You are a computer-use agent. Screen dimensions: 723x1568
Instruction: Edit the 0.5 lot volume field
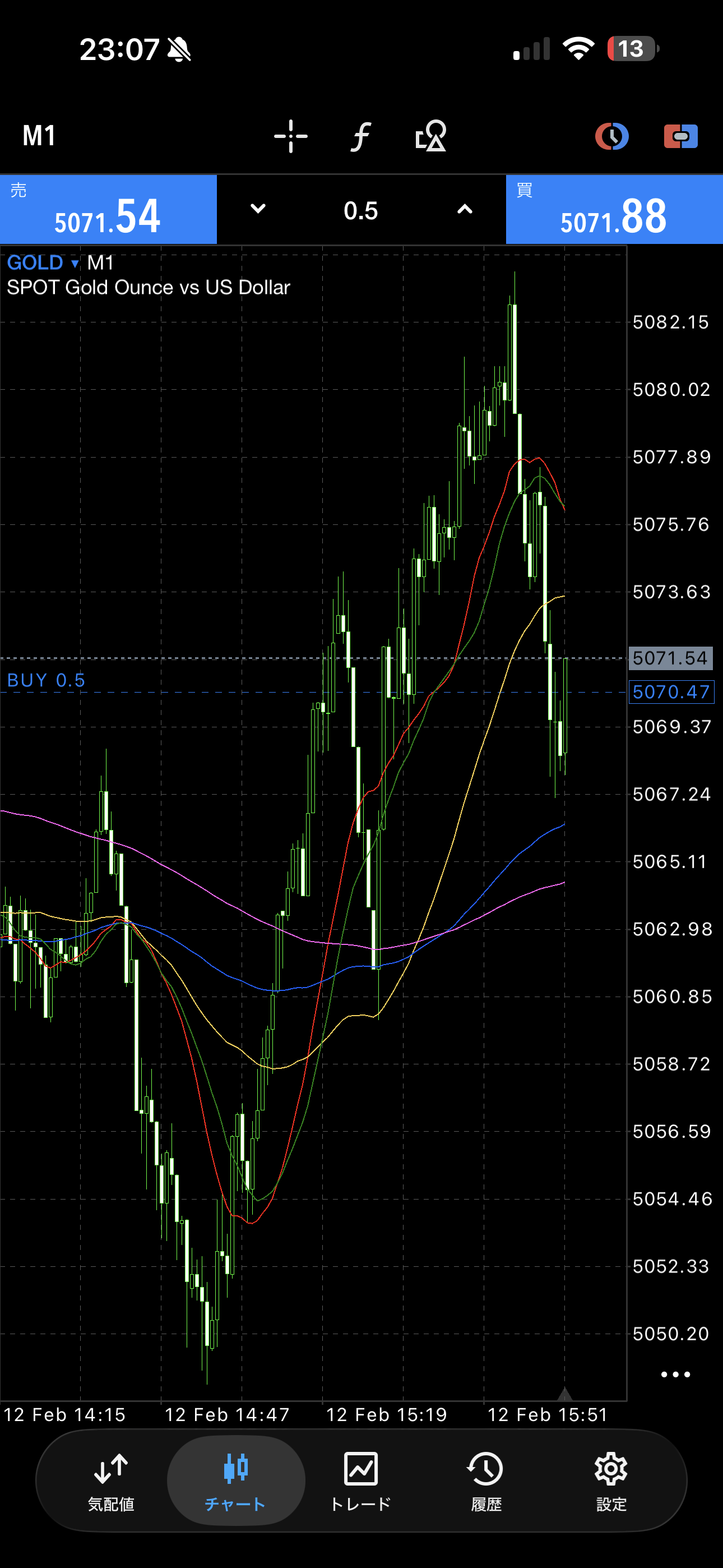click(361, 211)
